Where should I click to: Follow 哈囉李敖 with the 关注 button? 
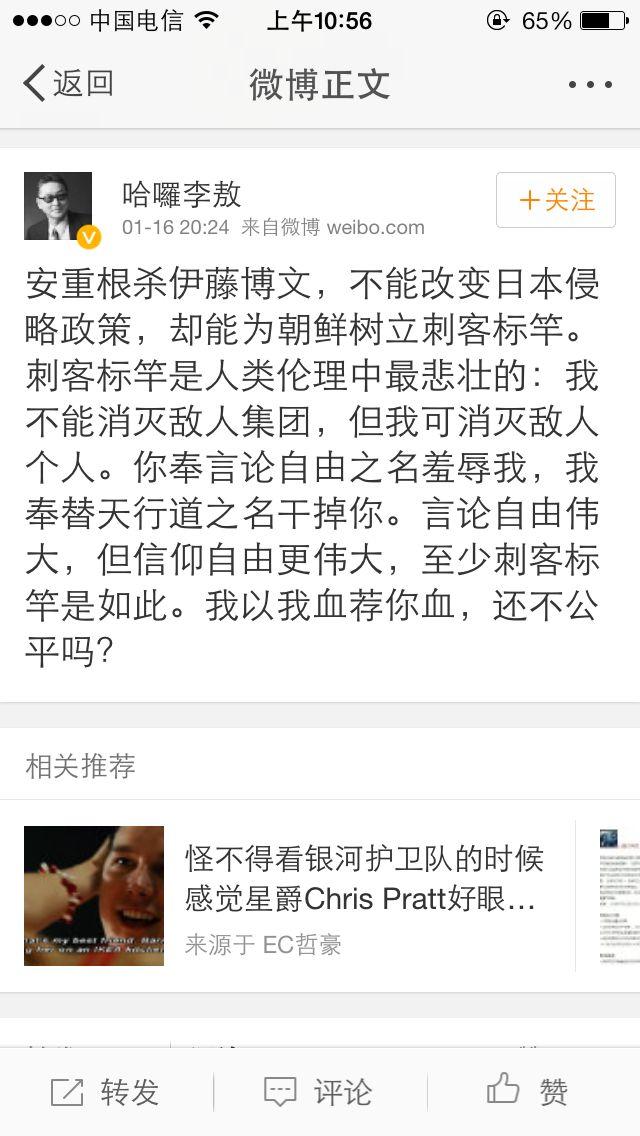(556, 200)
